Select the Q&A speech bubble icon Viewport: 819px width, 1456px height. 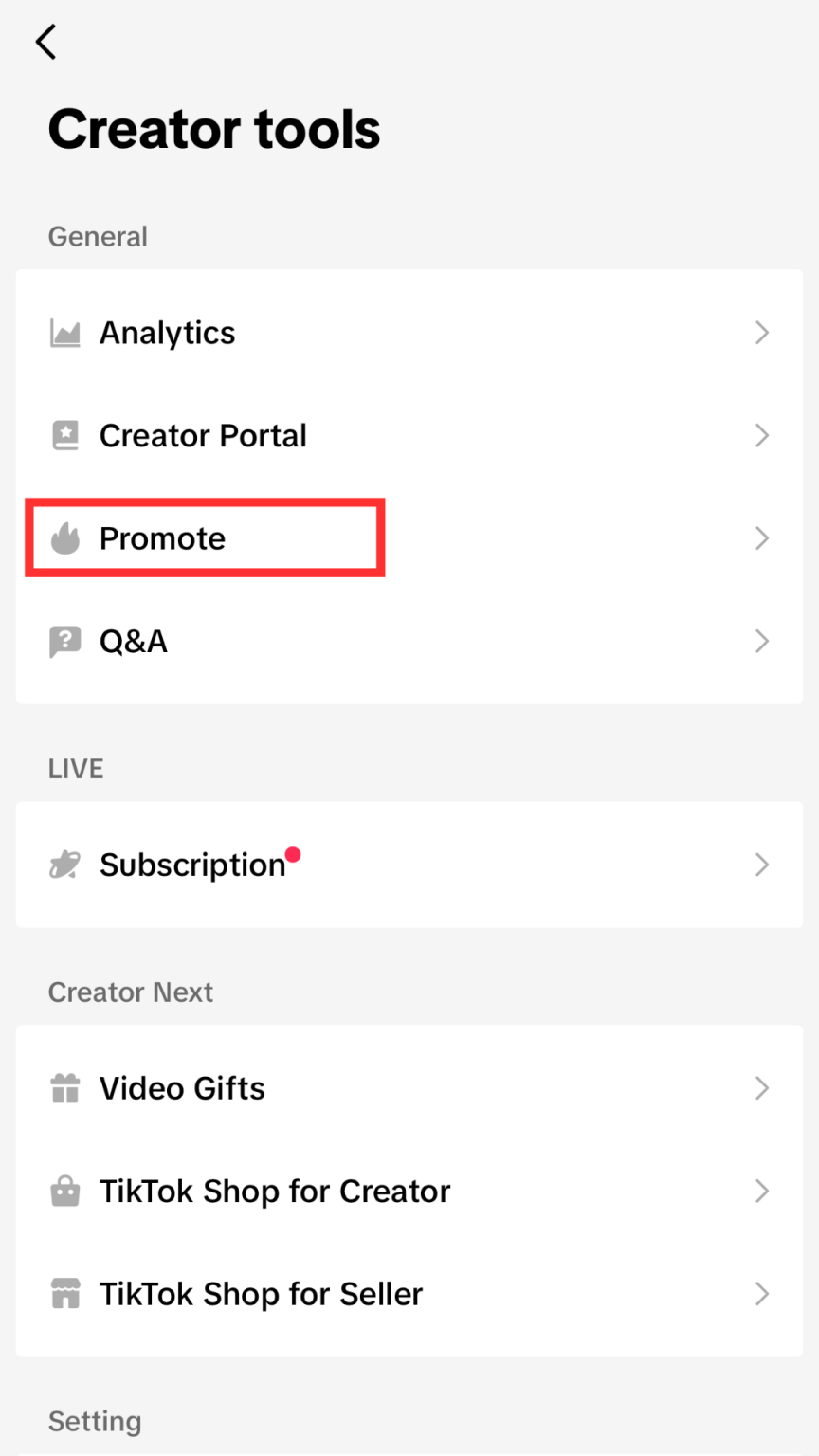click(x=64, y=641)
